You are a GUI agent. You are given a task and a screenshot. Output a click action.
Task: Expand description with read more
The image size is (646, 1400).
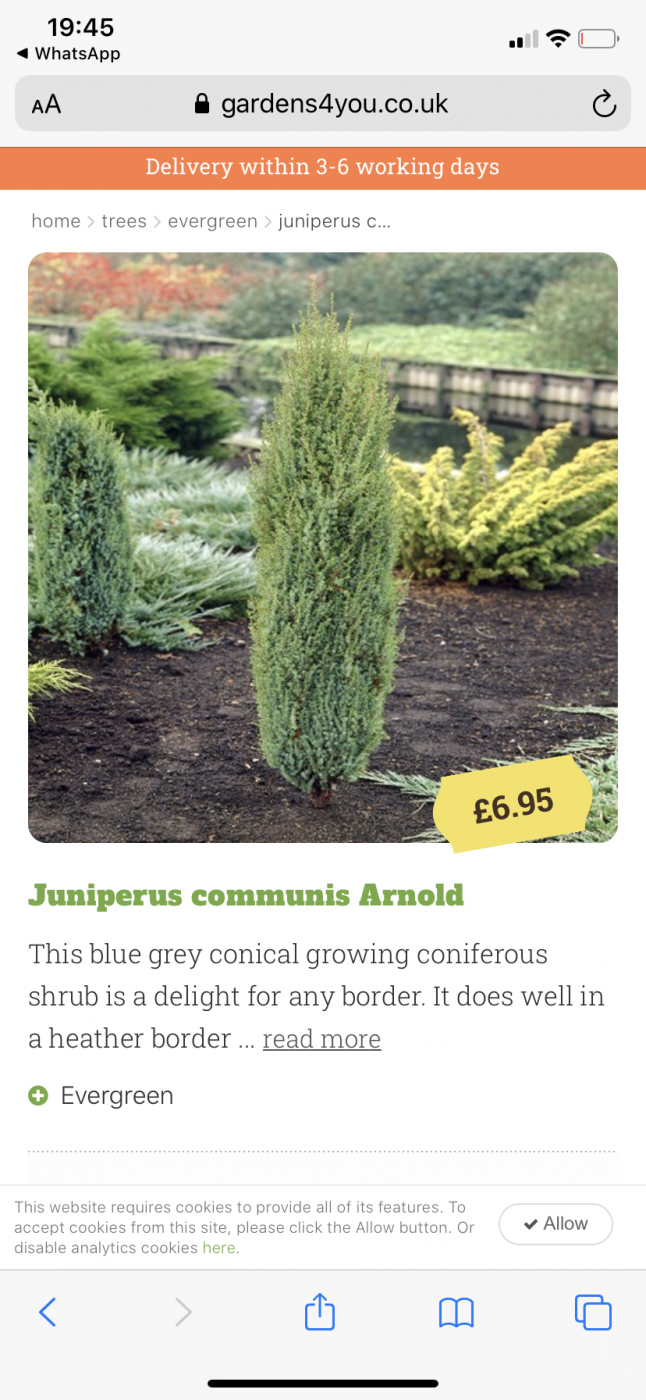pos(321,1039)
